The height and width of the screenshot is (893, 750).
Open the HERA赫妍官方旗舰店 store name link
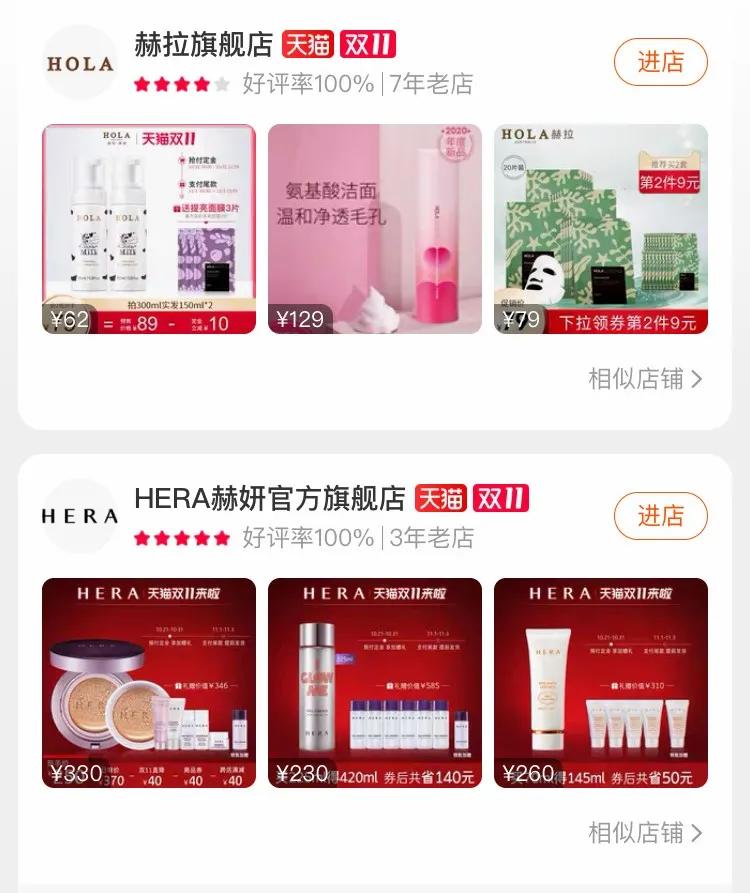[267, 498]
